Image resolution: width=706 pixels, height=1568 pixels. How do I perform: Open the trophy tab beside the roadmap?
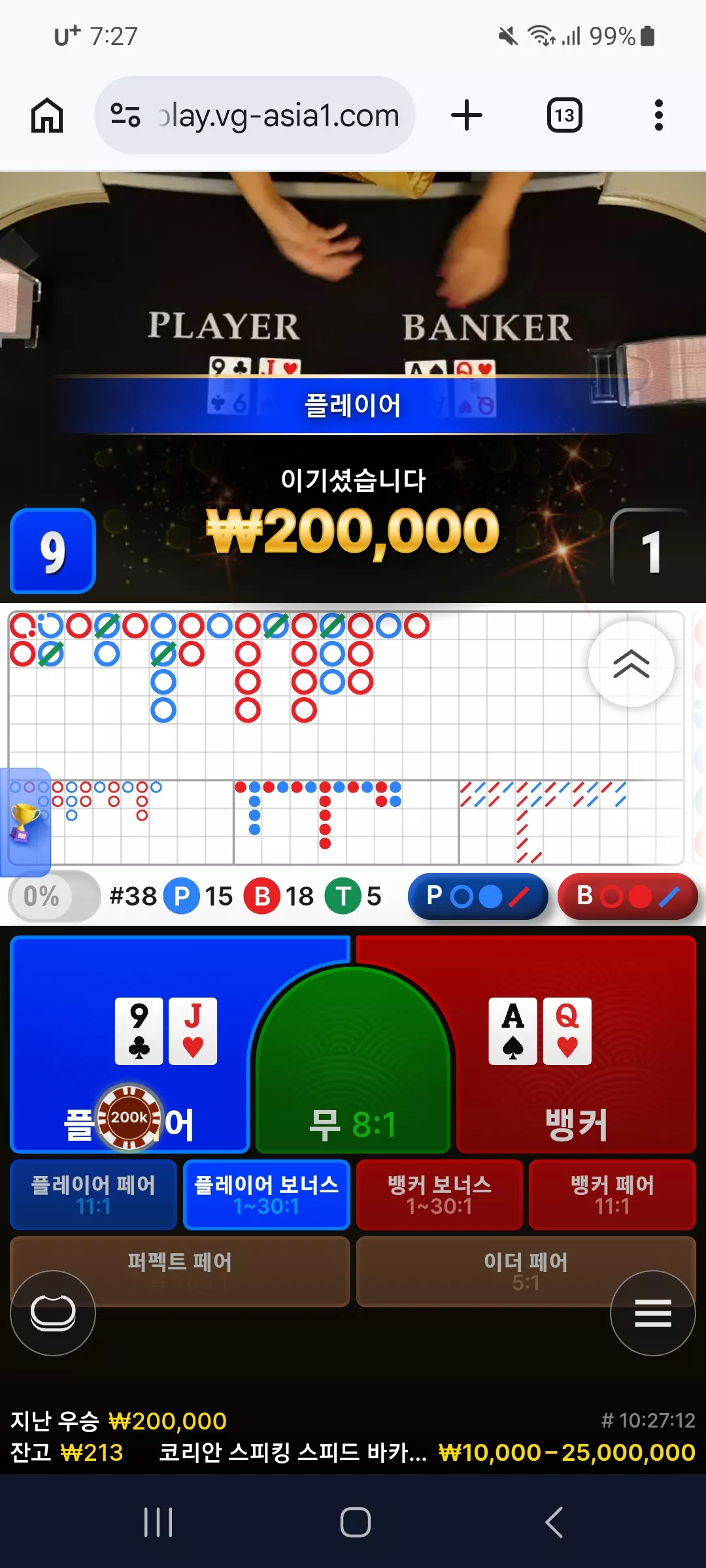click(25, 822)
